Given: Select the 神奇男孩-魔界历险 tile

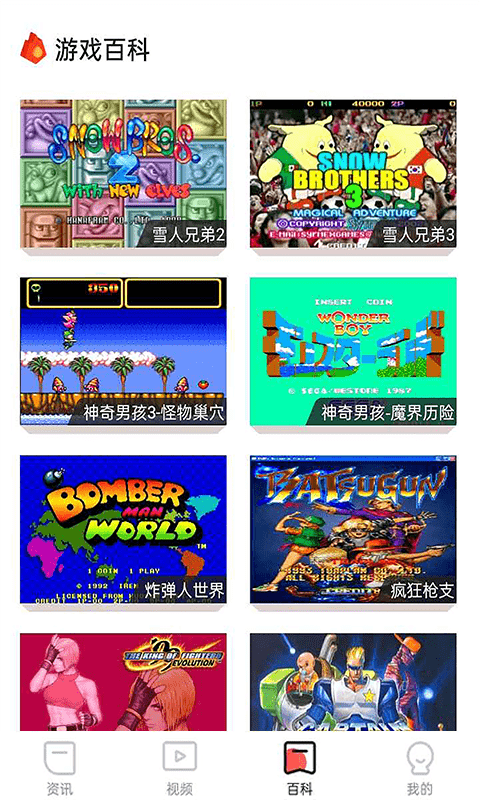Looking at the screenshot, I should click(x=353, y=352).
